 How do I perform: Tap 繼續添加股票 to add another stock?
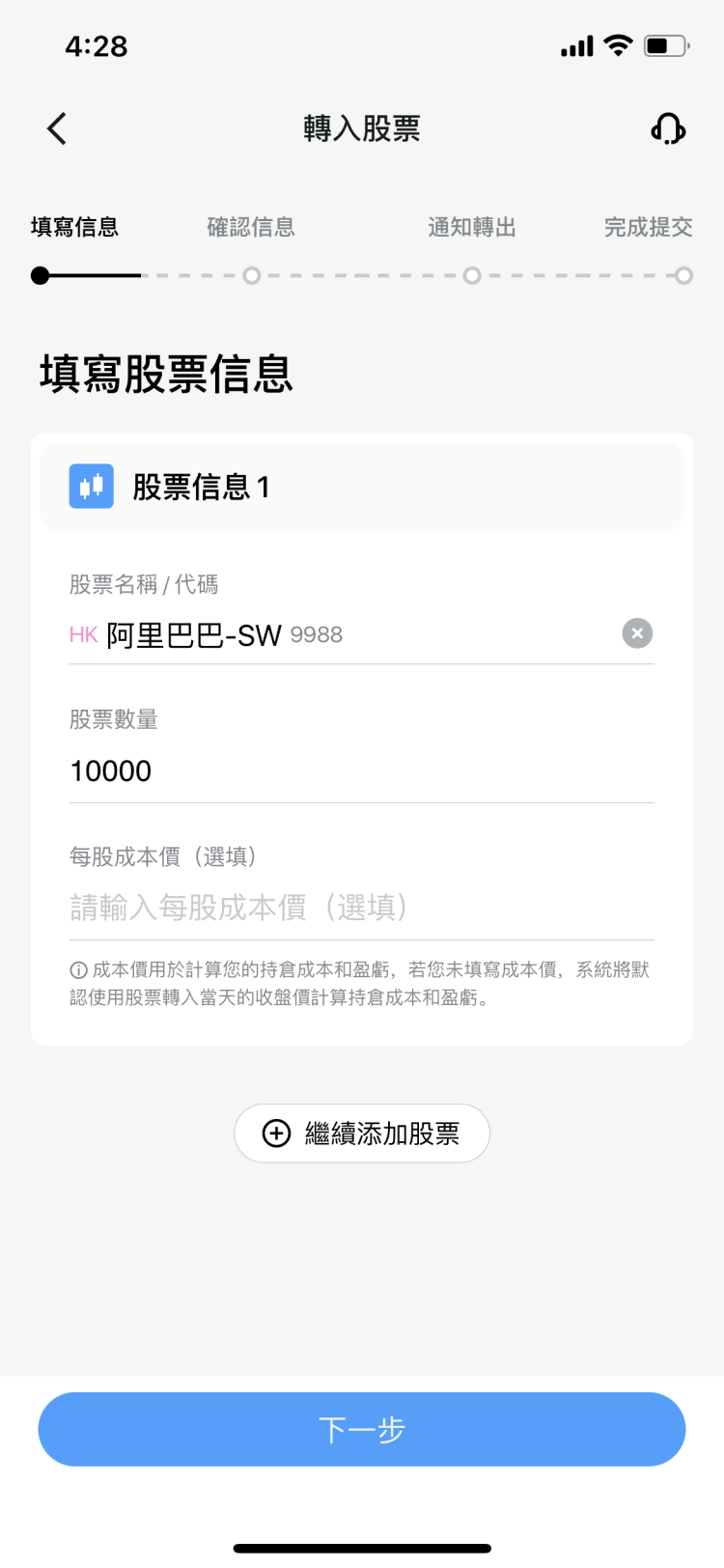point(362,1134)
